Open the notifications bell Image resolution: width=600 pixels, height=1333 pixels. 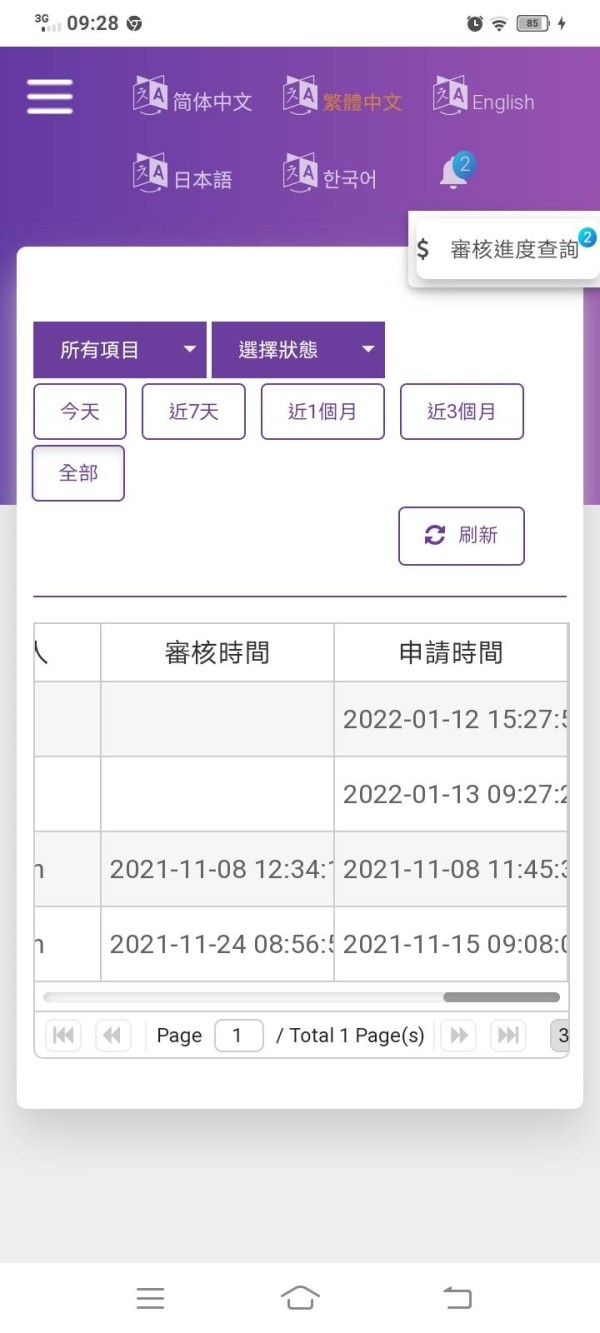coord(454,172)
